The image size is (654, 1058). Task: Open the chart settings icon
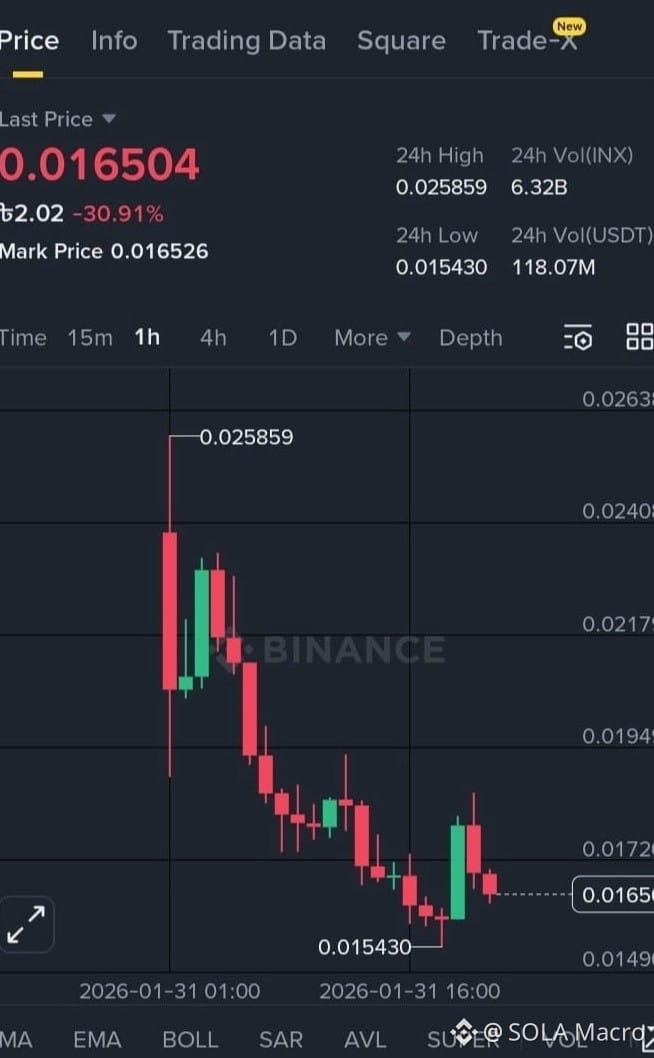pos(578,338)
